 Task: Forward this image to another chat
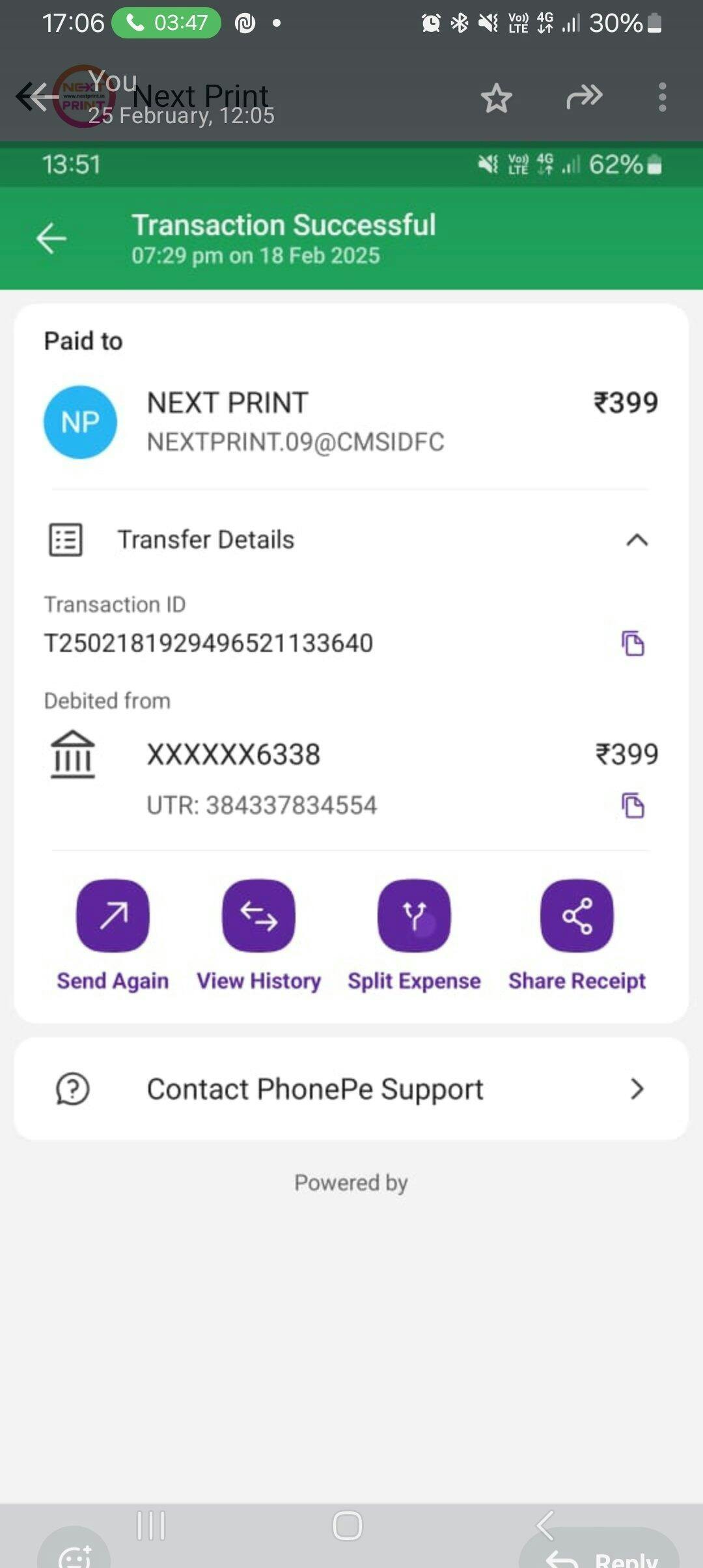(x=584, y=97)
